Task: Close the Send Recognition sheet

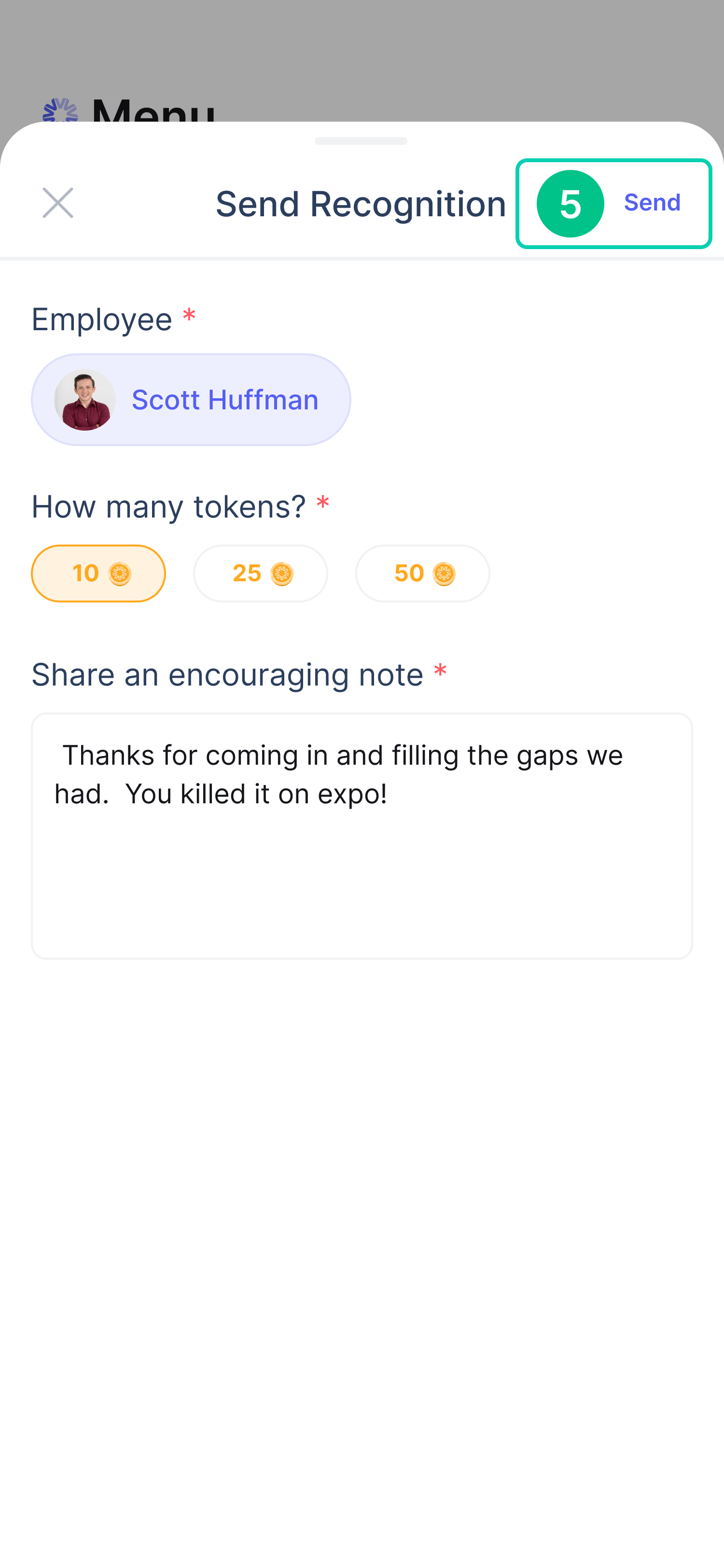Action: click(58, 203)
